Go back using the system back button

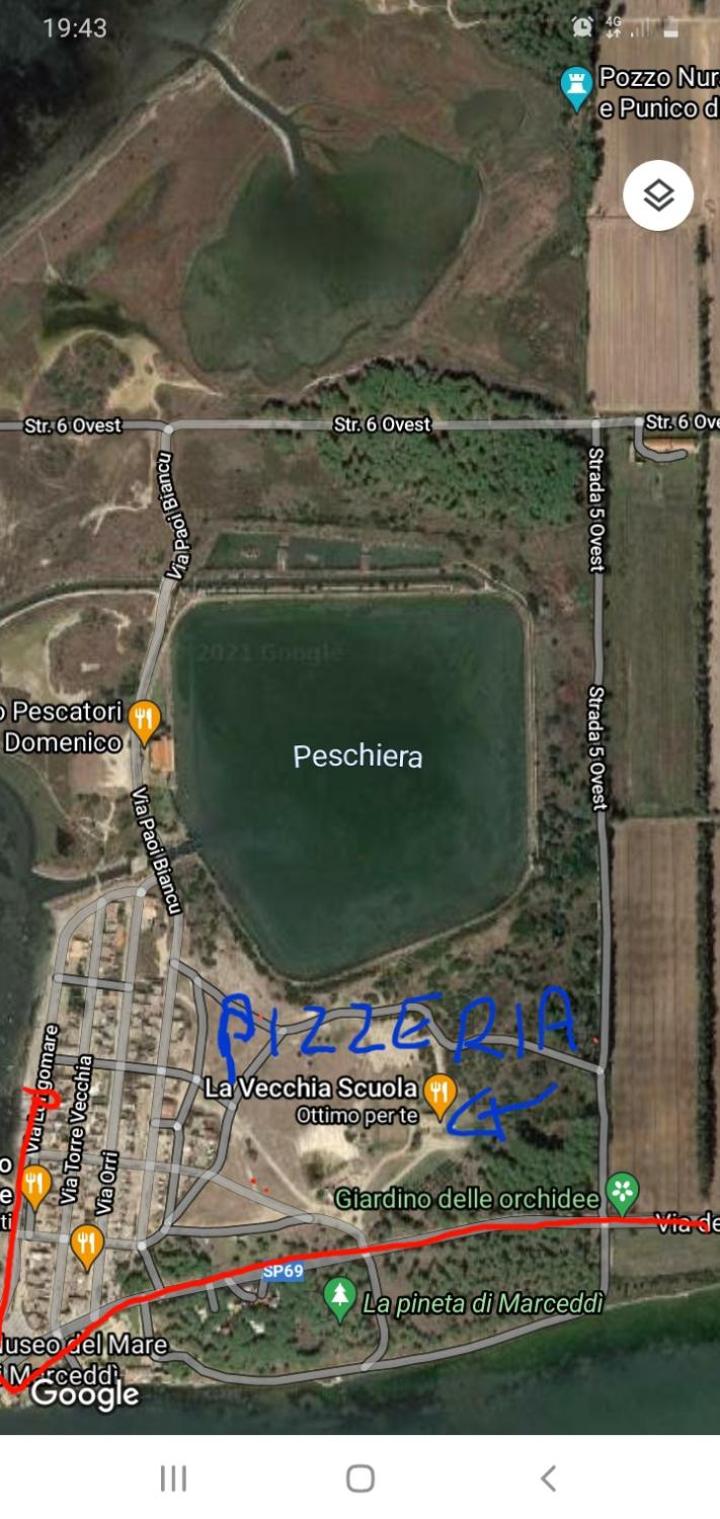[547, 1477]
